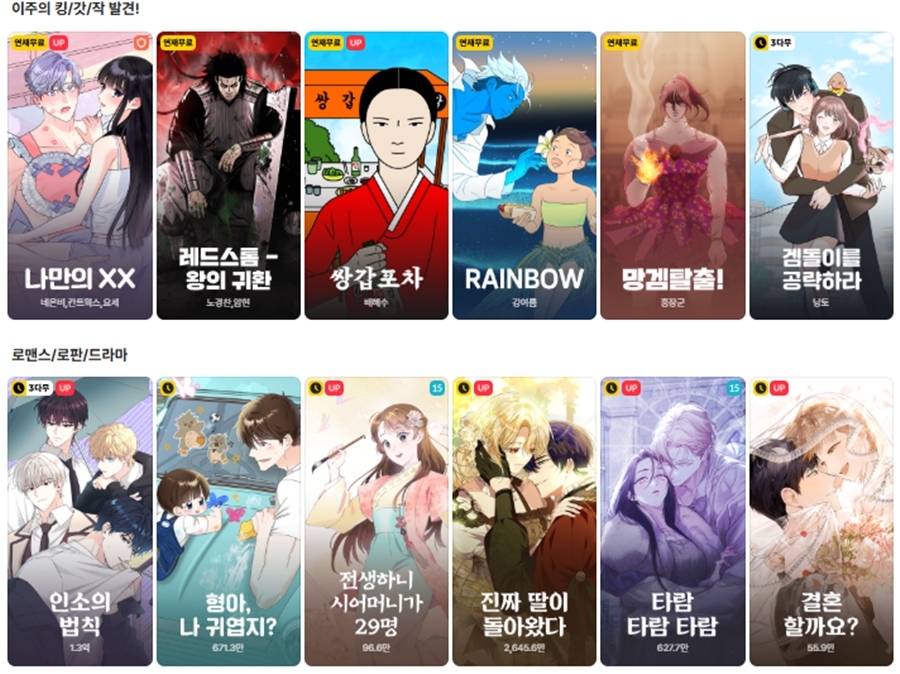Open the webtoon 나만의 XX
Screen dimensions: 900x674
coord(80,176)
